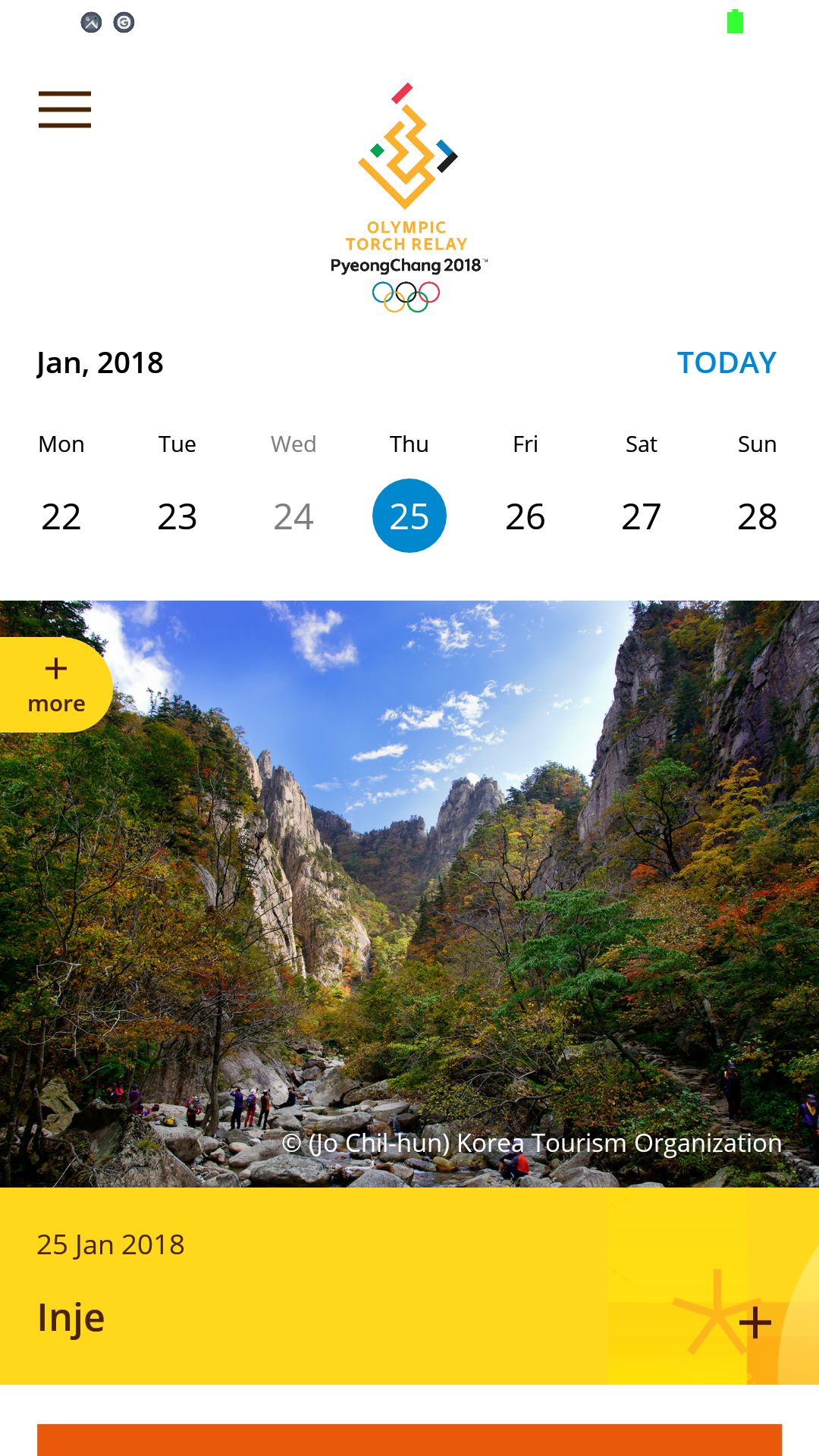Open the hamburger menu

tap(65, 109)
